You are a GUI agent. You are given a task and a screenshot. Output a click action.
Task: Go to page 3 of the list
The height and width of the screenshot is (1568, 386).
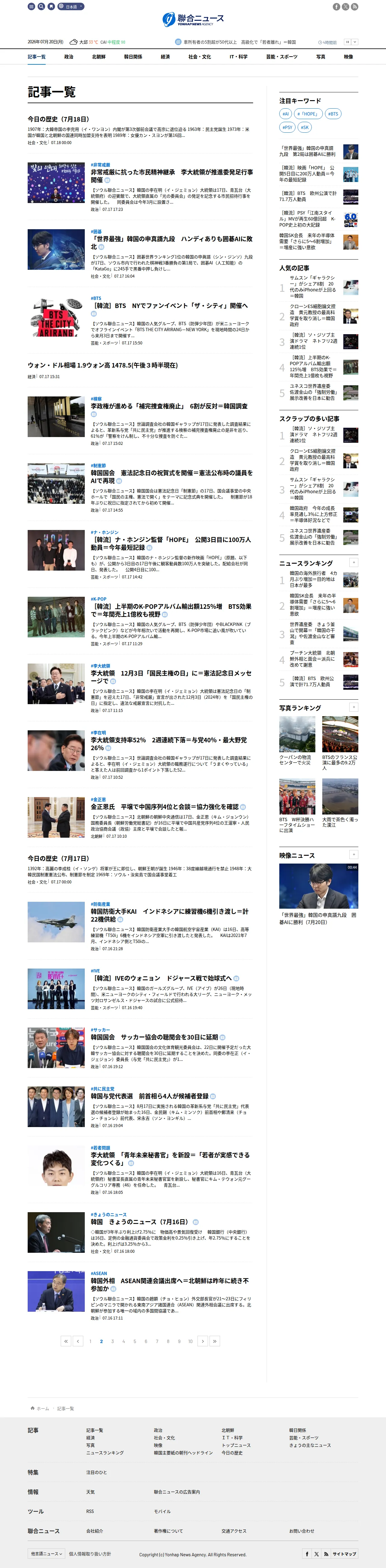113,1341
